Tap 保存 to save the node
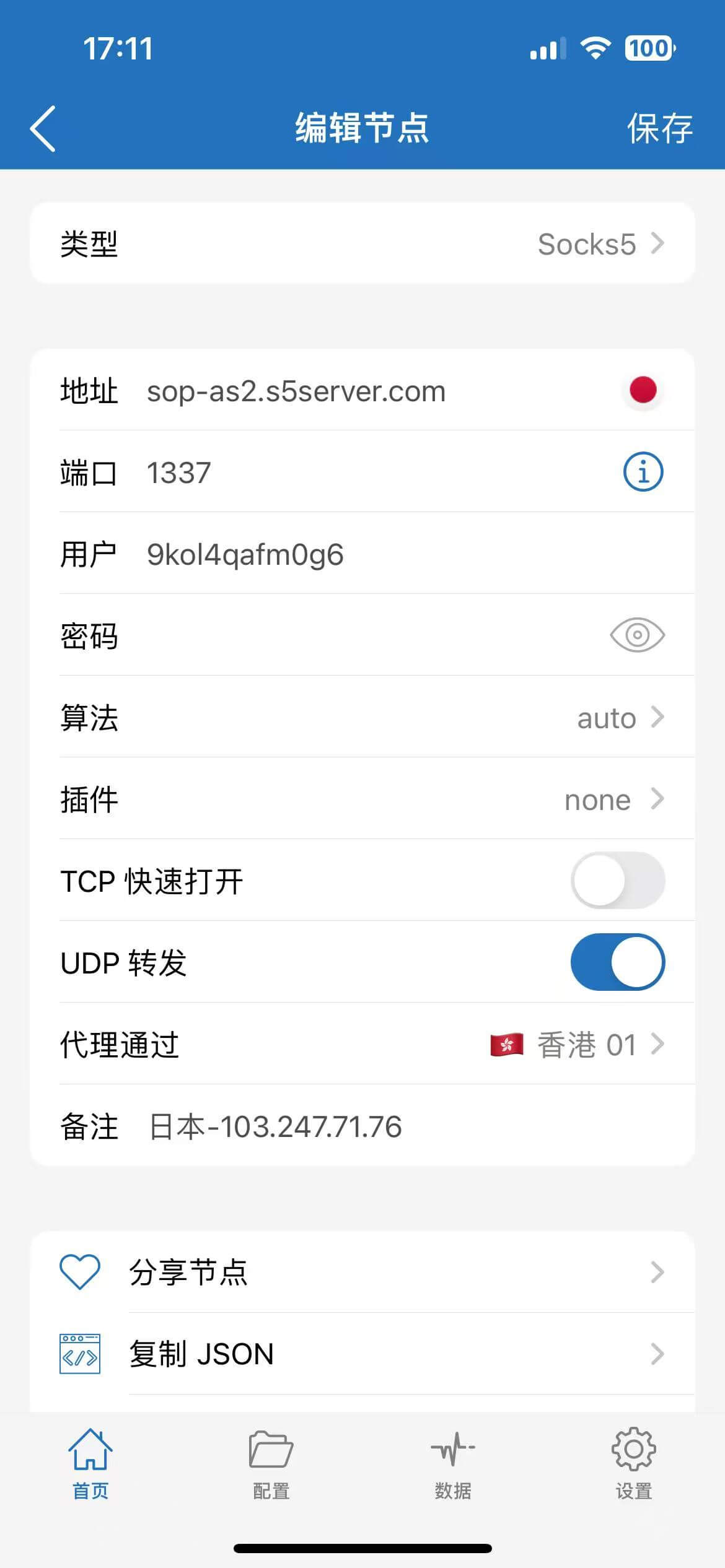Image resolution: width=725 pixels, height=1568 pixels. tap(659, 128)
